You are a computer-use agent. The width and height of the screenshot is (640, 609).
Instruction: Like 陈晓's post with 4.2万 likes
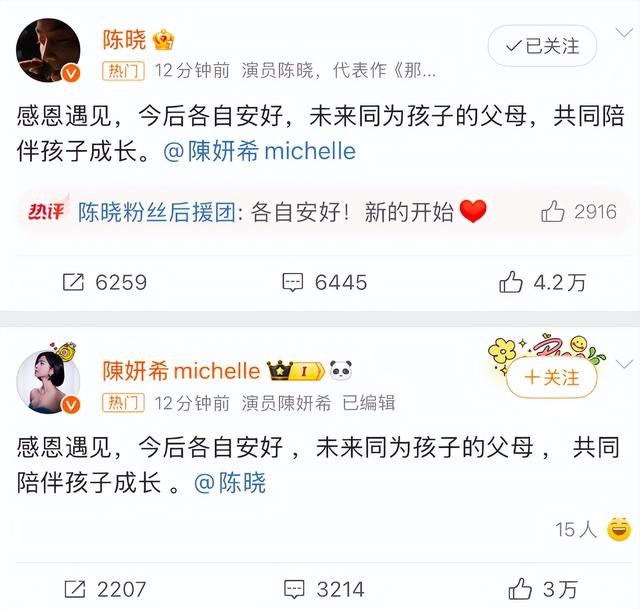point(543,283)
